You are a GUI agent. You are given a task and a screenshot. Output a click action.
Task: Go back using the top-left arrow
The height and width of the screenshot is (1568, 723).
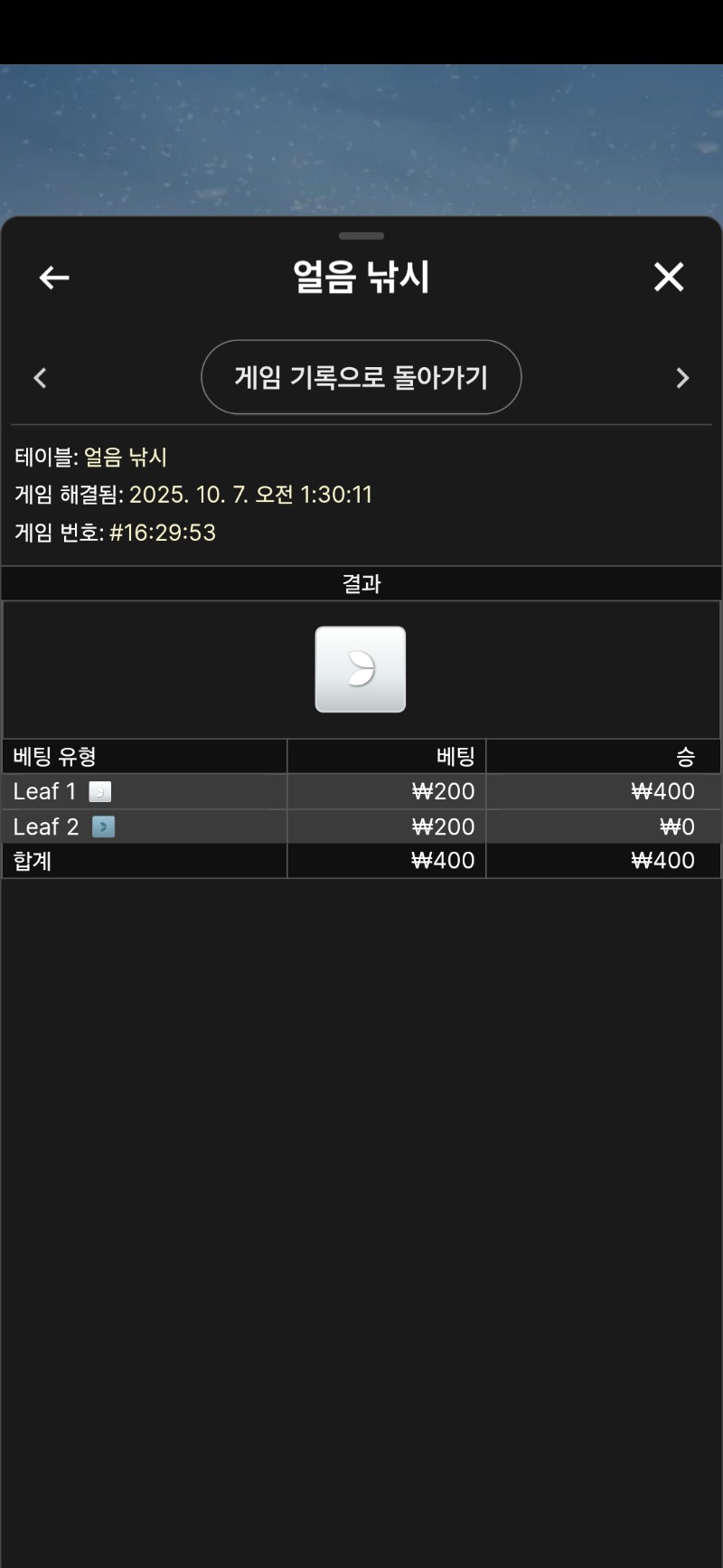(54, 278)
